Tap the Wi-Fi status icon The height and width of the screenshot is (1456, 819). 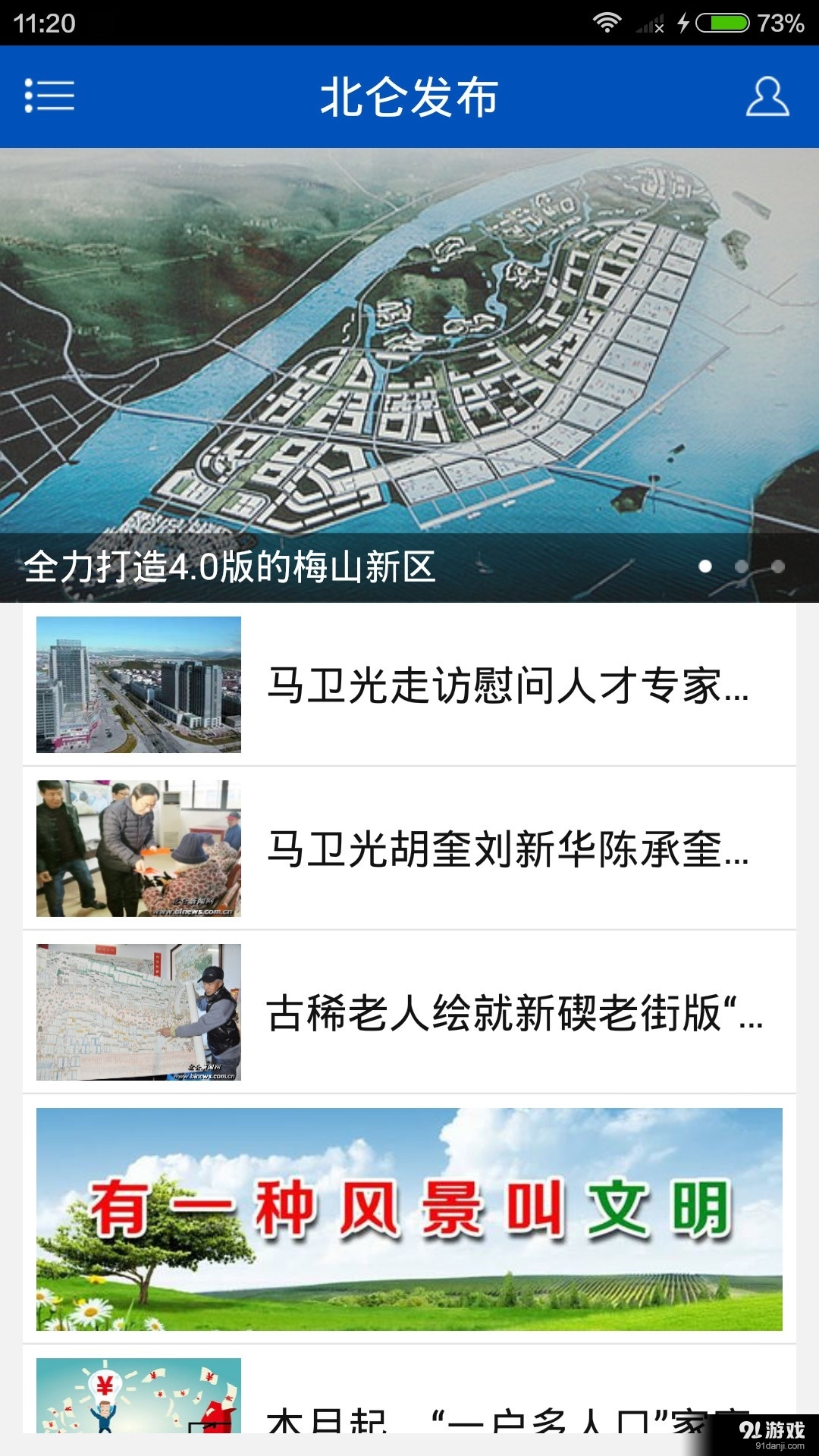pos(607,23)
